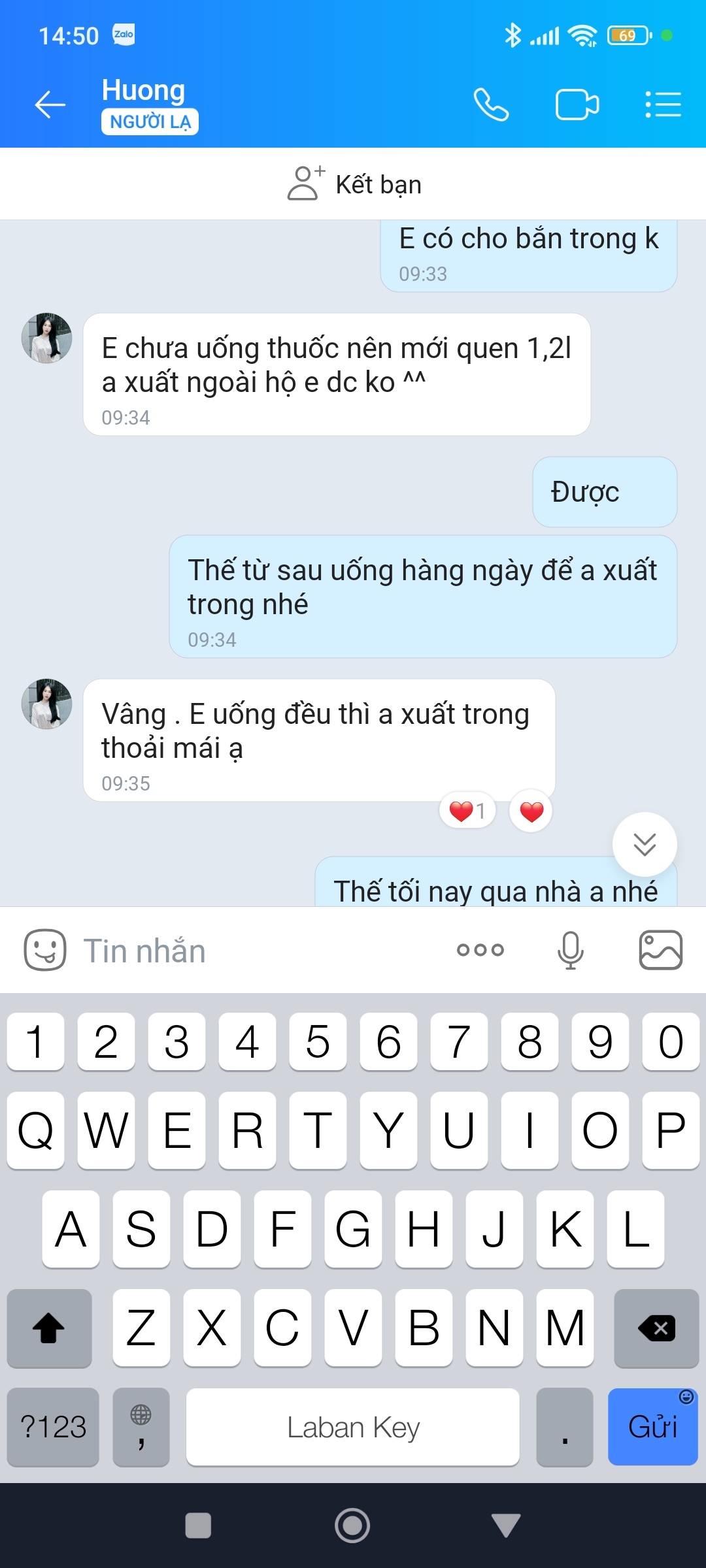Tap Kết bạn to add friend
The width and height of the screenshot is (706, 1568).
[354, 184]
